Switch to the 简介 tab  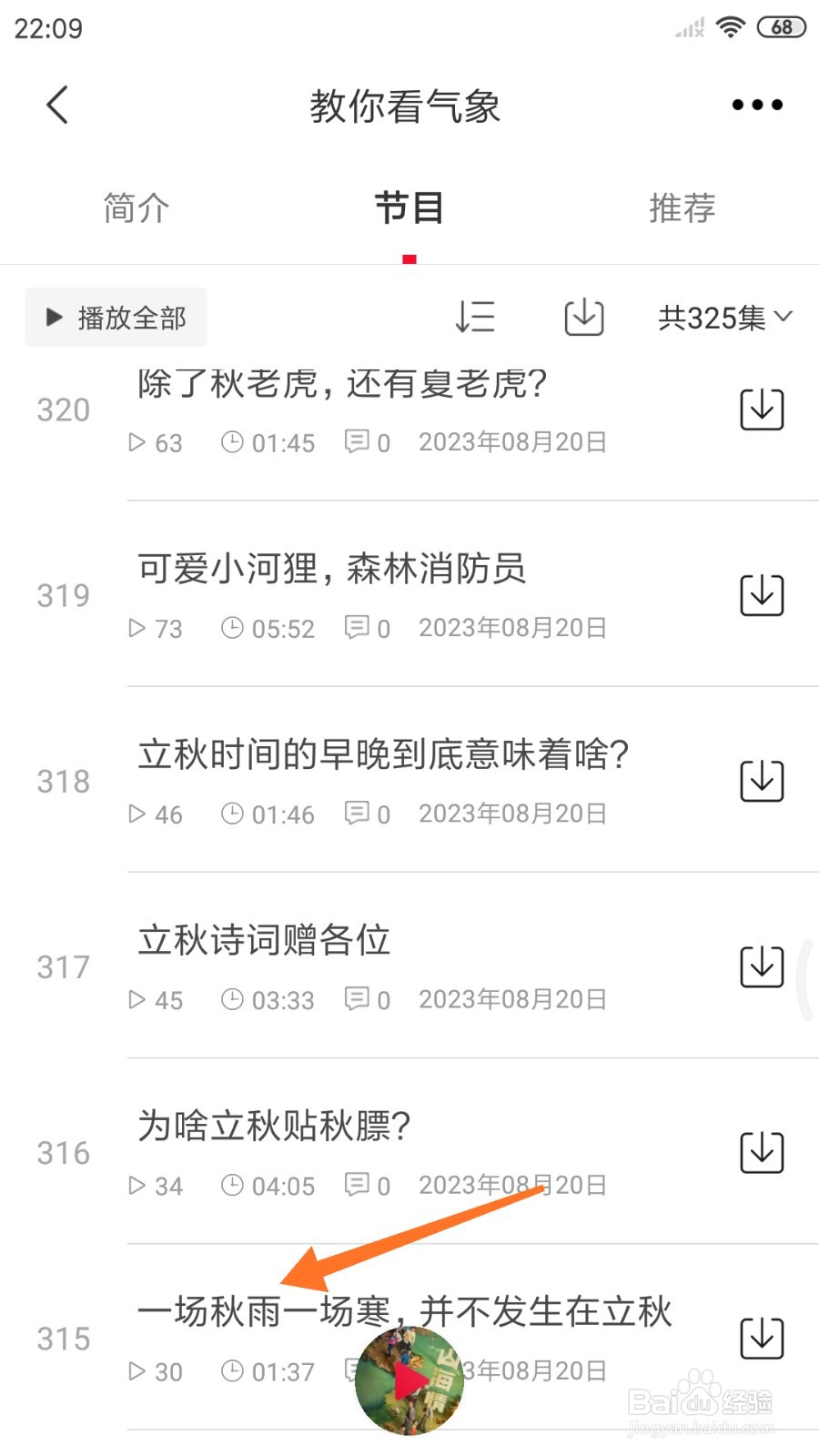pyautogui.click(x=136, y=207)
